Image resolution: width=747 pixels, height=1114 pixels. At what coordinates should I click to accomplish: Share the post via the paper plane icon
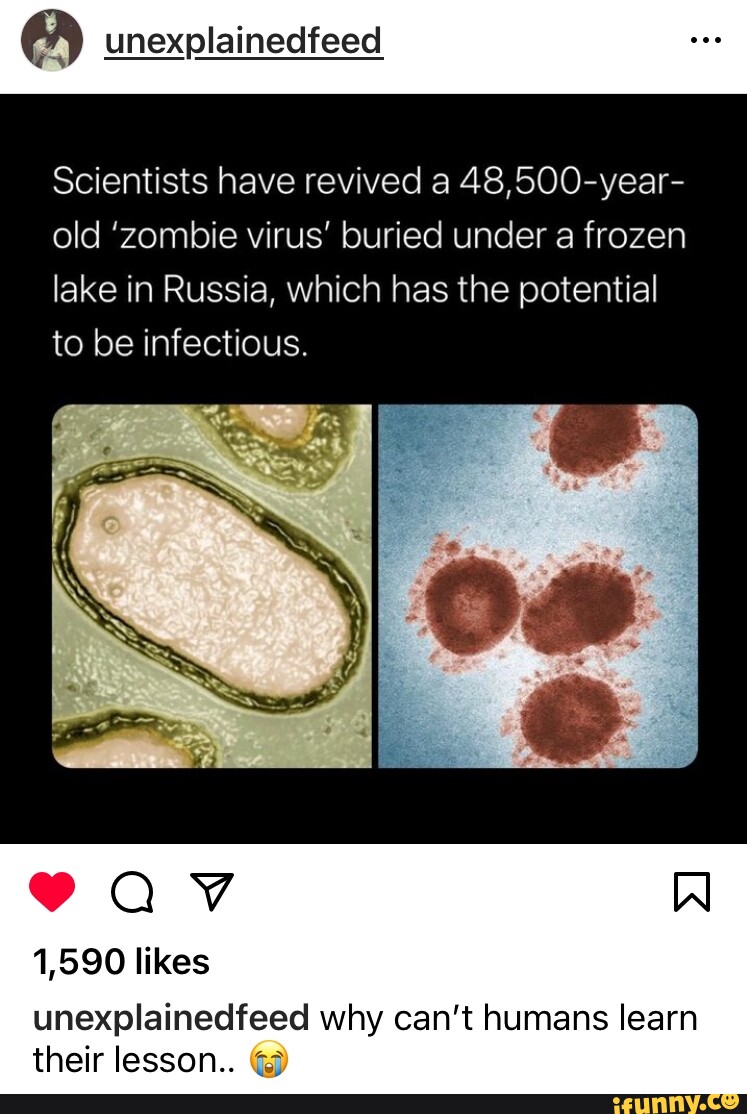click(211, 891)
